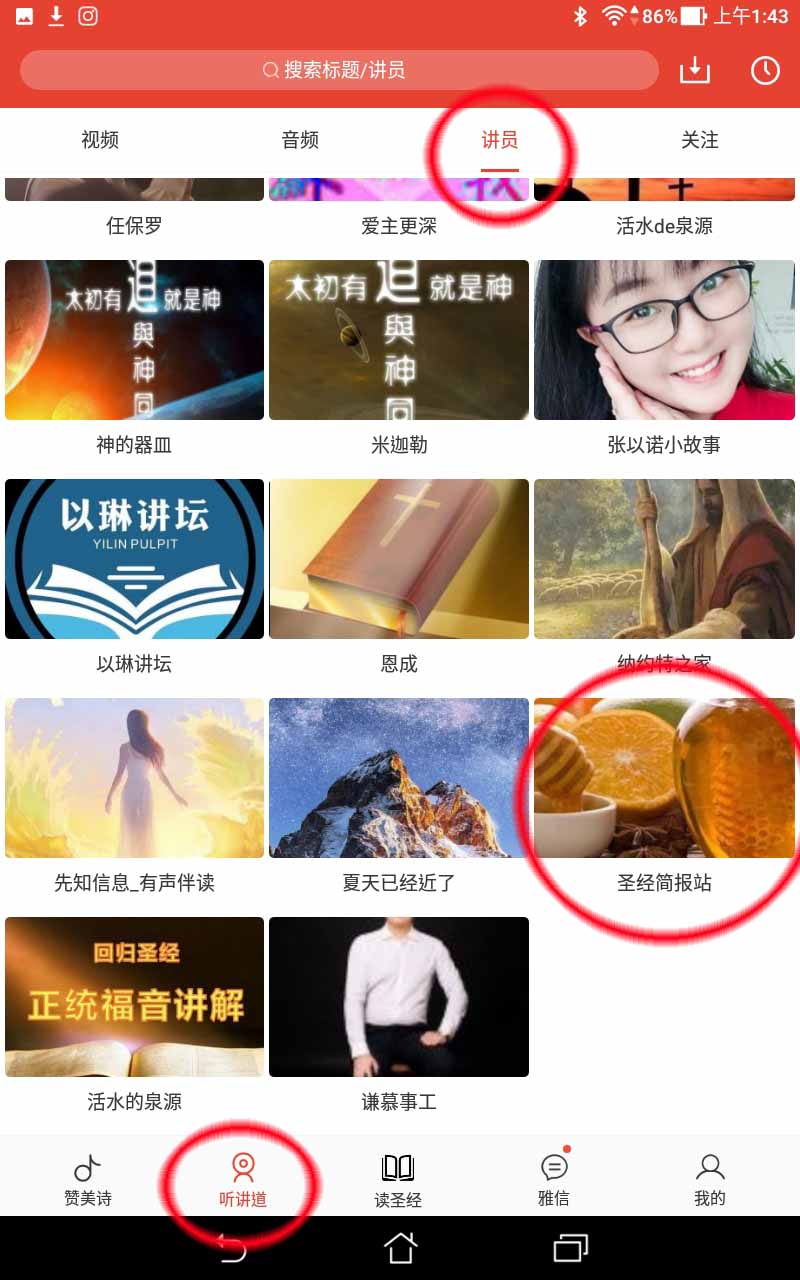Open 雅信 messages tab
Screen dimensions: 800x1280
[554, 1179]
